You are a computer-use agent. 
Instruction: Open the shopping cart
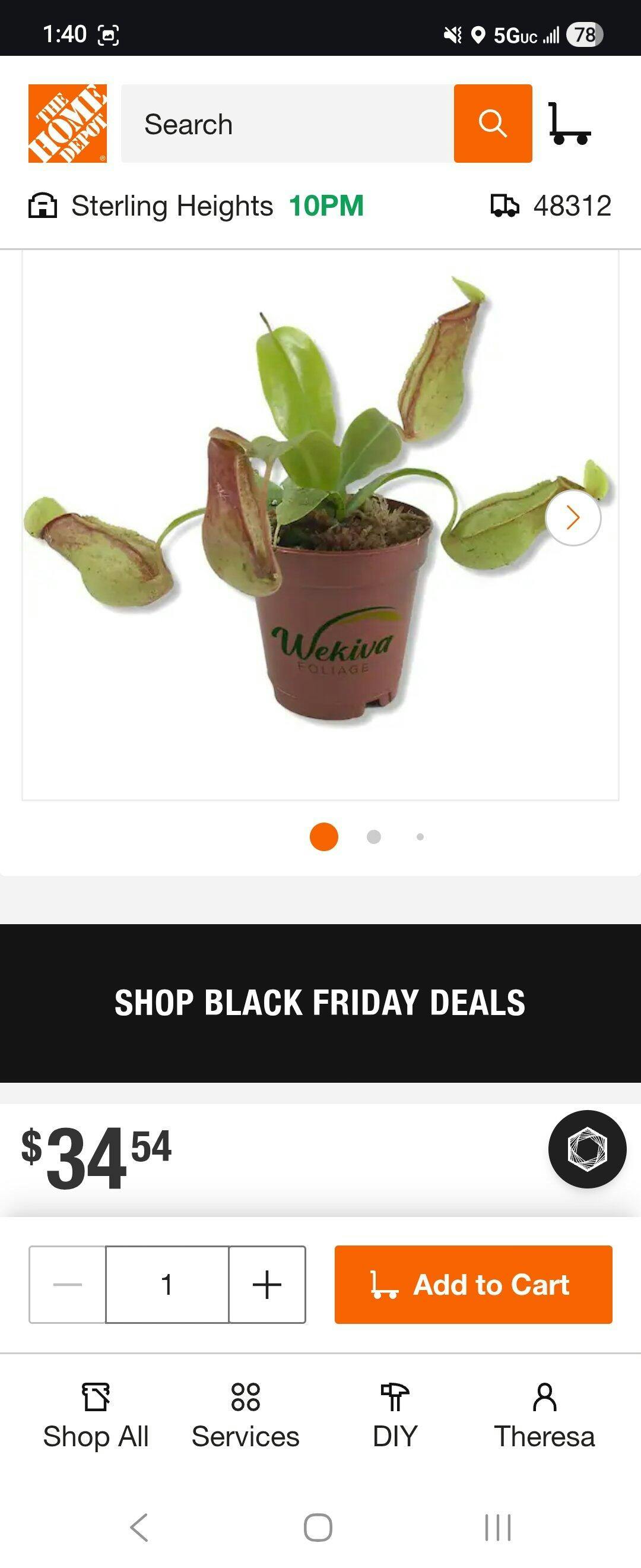point(569,124)
